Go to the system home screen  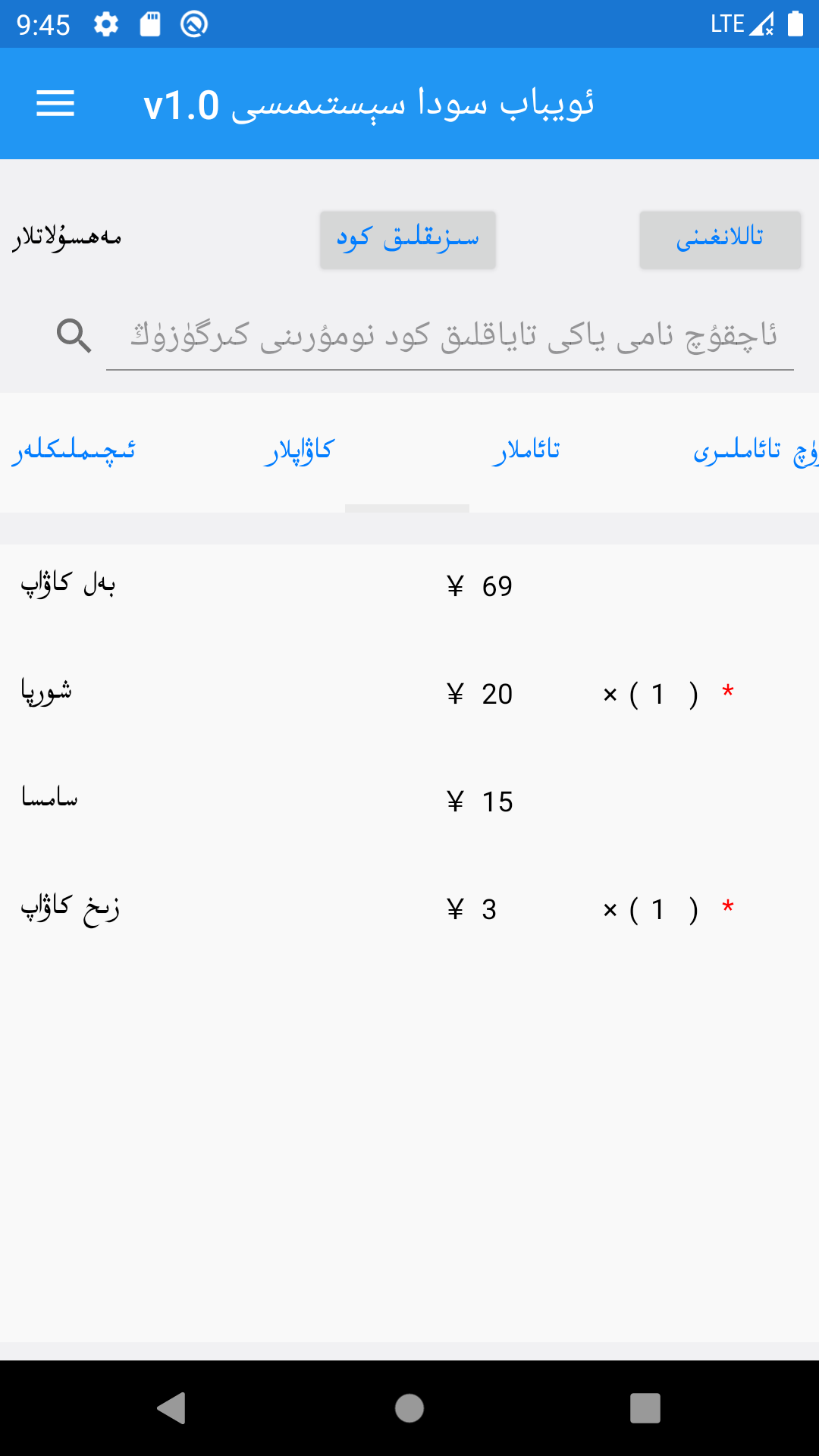point(409,1408)
